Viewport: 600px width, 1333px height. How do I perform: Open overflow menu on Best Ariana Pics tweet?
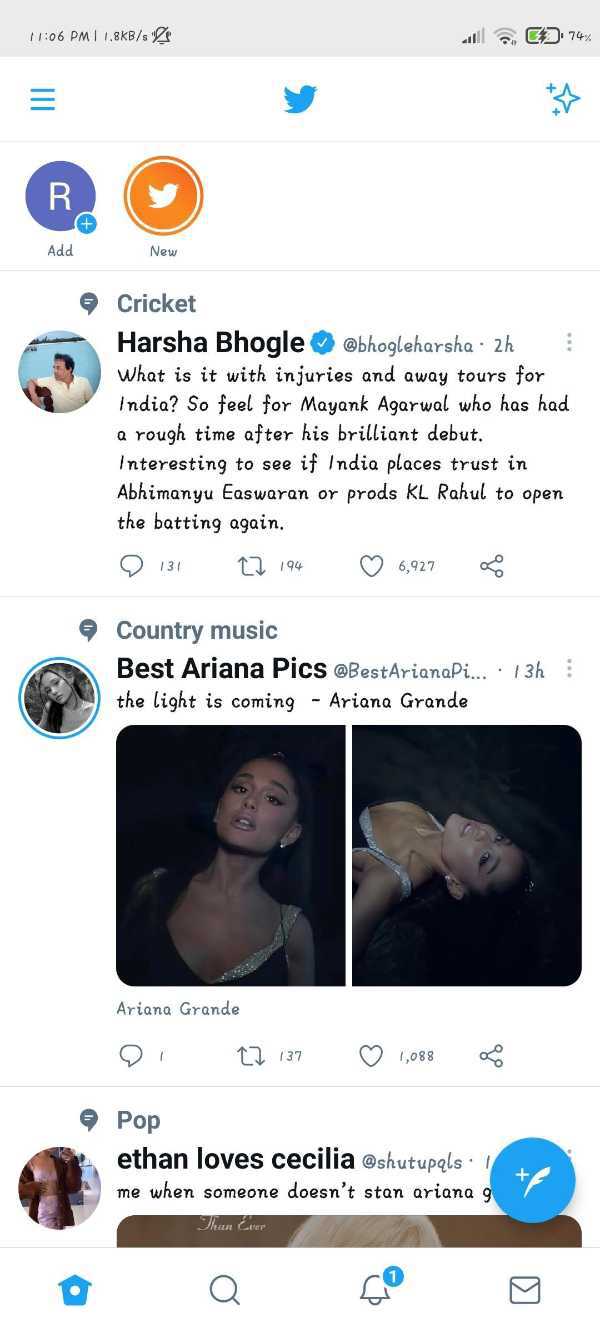pos(569,668)
